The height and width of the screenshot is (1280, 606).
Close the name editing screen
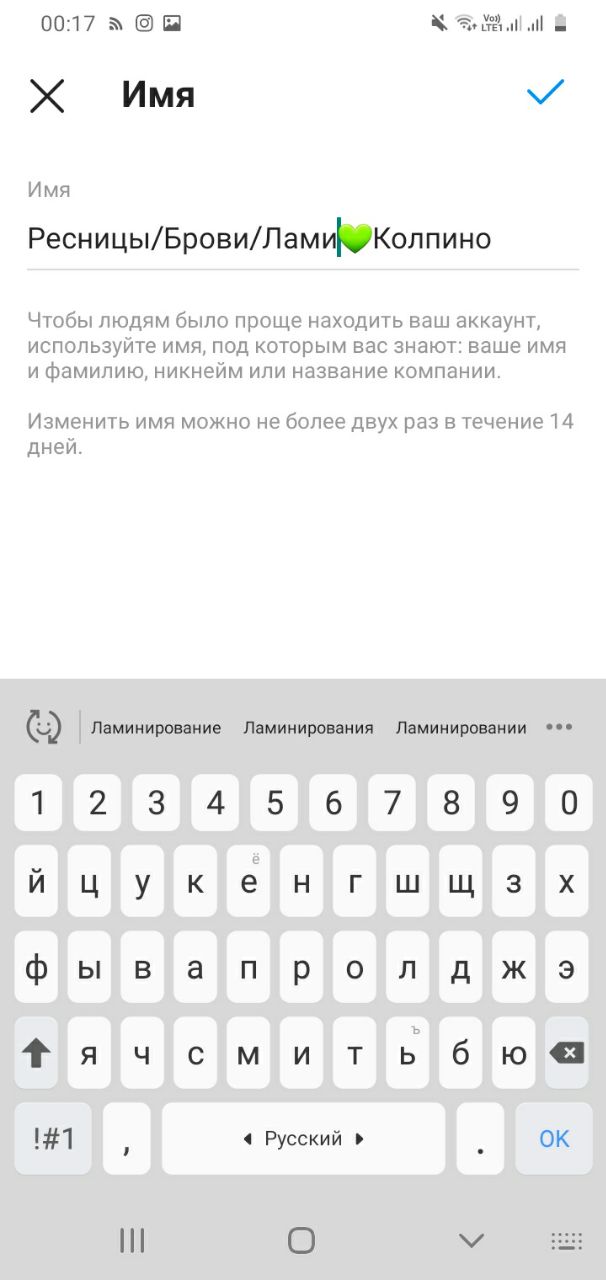click(47, 95)
